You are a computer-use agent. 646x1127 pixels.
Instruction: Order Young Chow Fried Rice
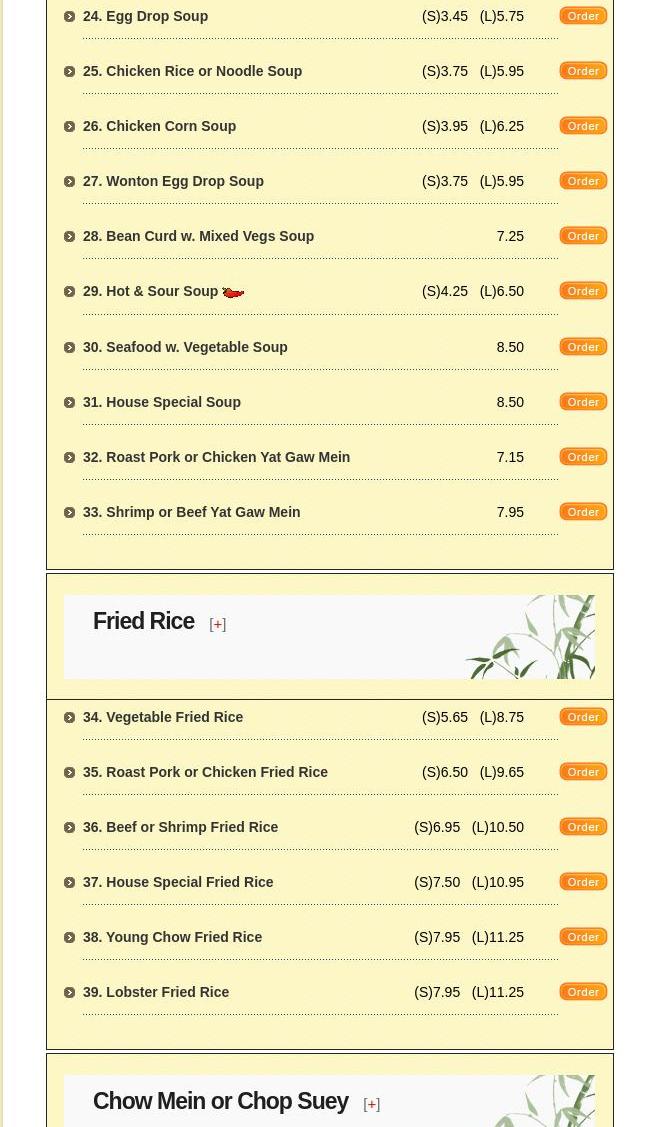click(x=583, y=937)
